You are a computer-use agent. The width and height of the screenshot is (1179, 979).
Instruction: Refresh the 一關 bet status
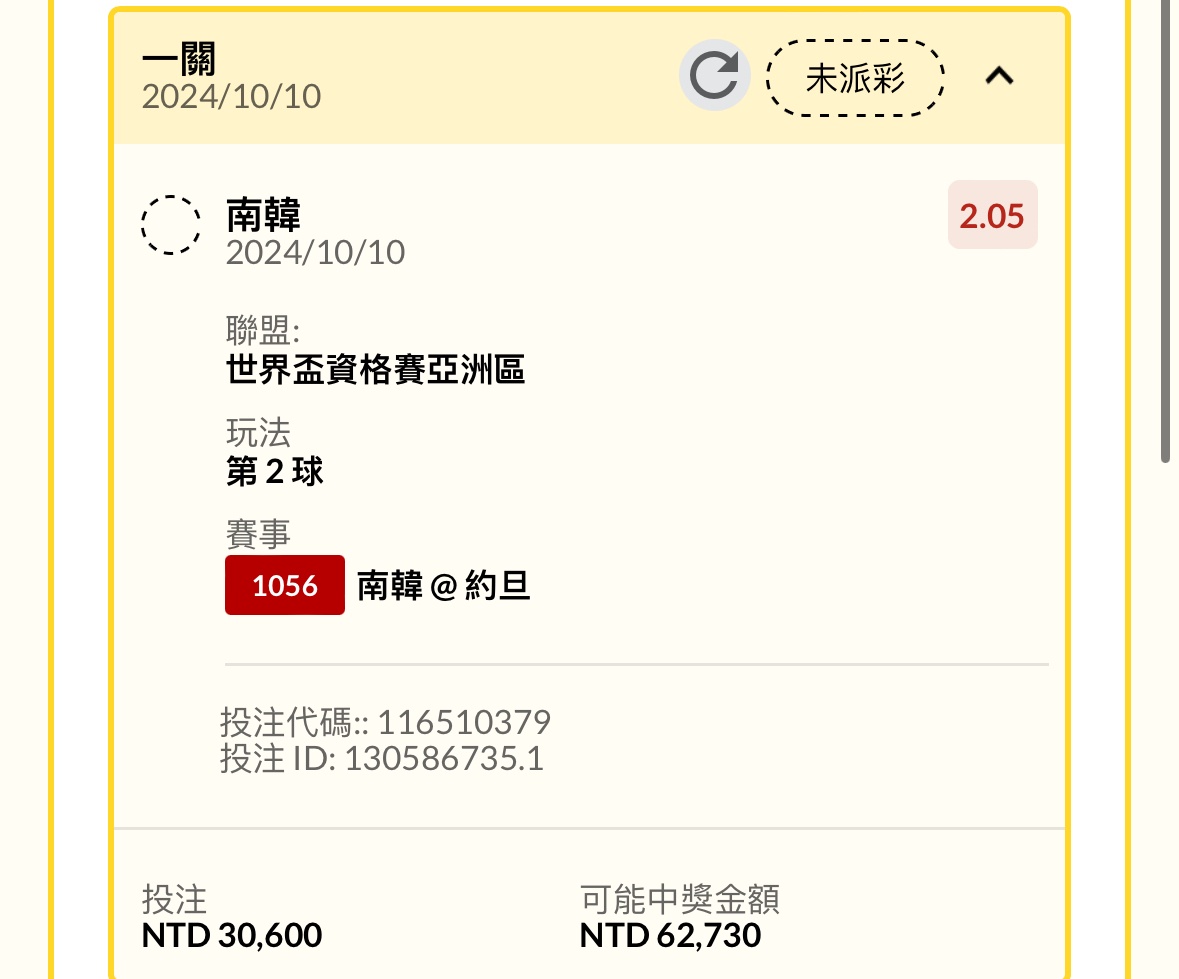[x=714, y=76]
